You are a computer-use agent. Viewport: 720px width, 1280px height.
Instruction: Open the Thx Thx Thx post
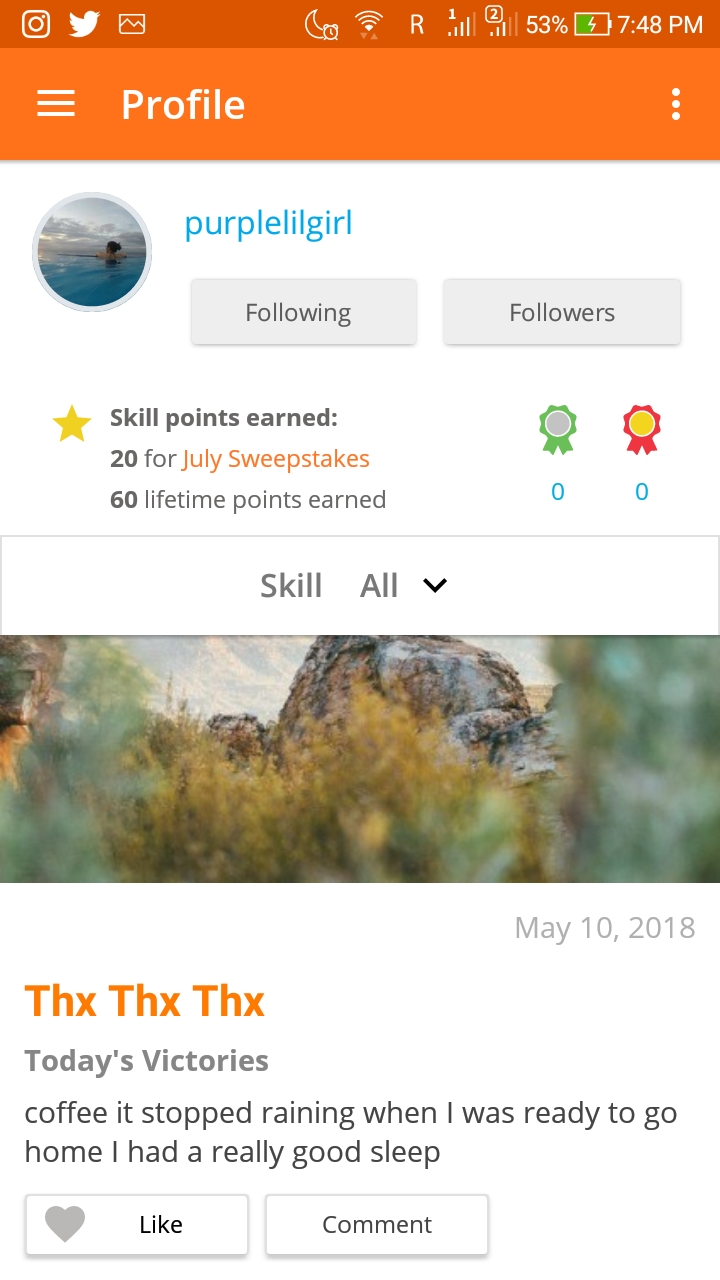(145, 1001)
